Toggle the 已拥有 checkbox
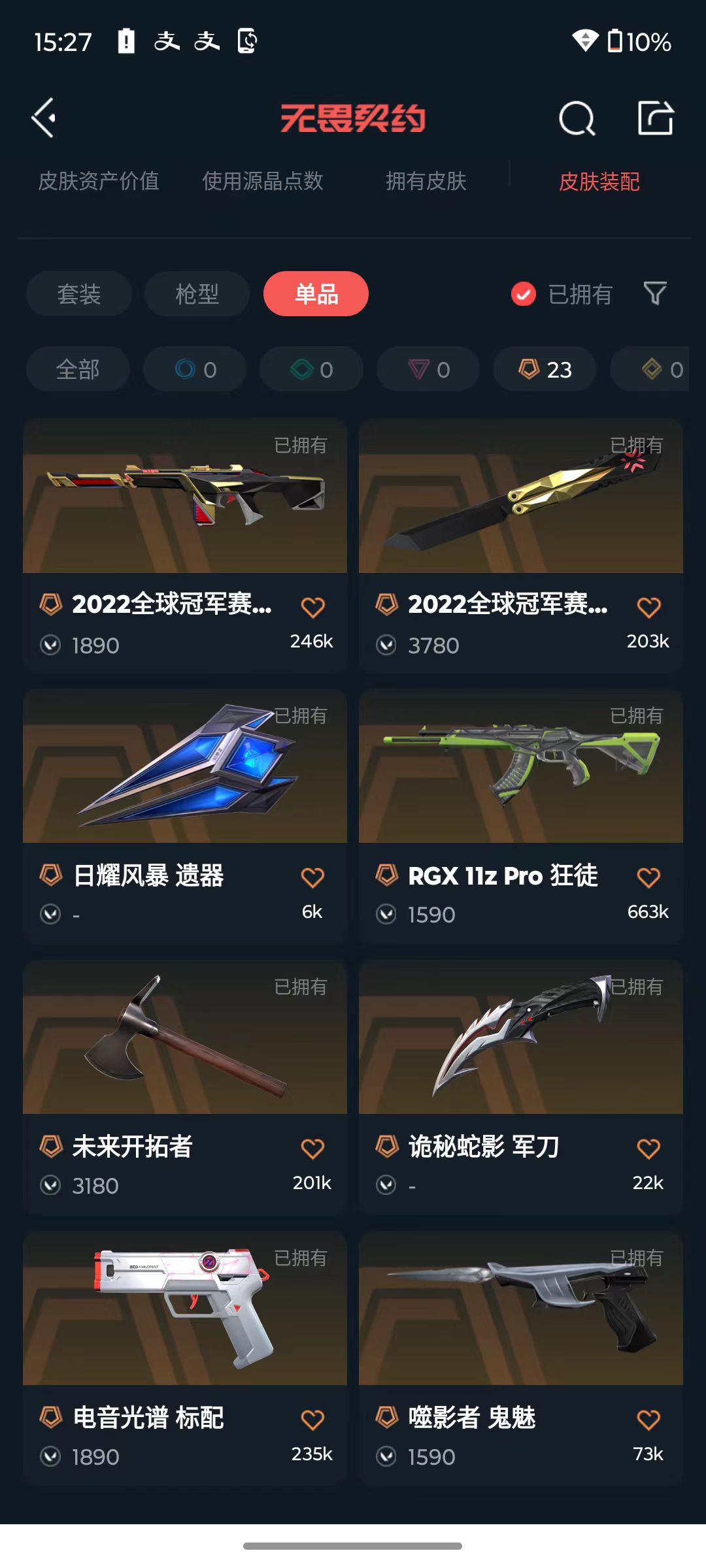This screenshot has width=706, height=1568. point(524,294)
